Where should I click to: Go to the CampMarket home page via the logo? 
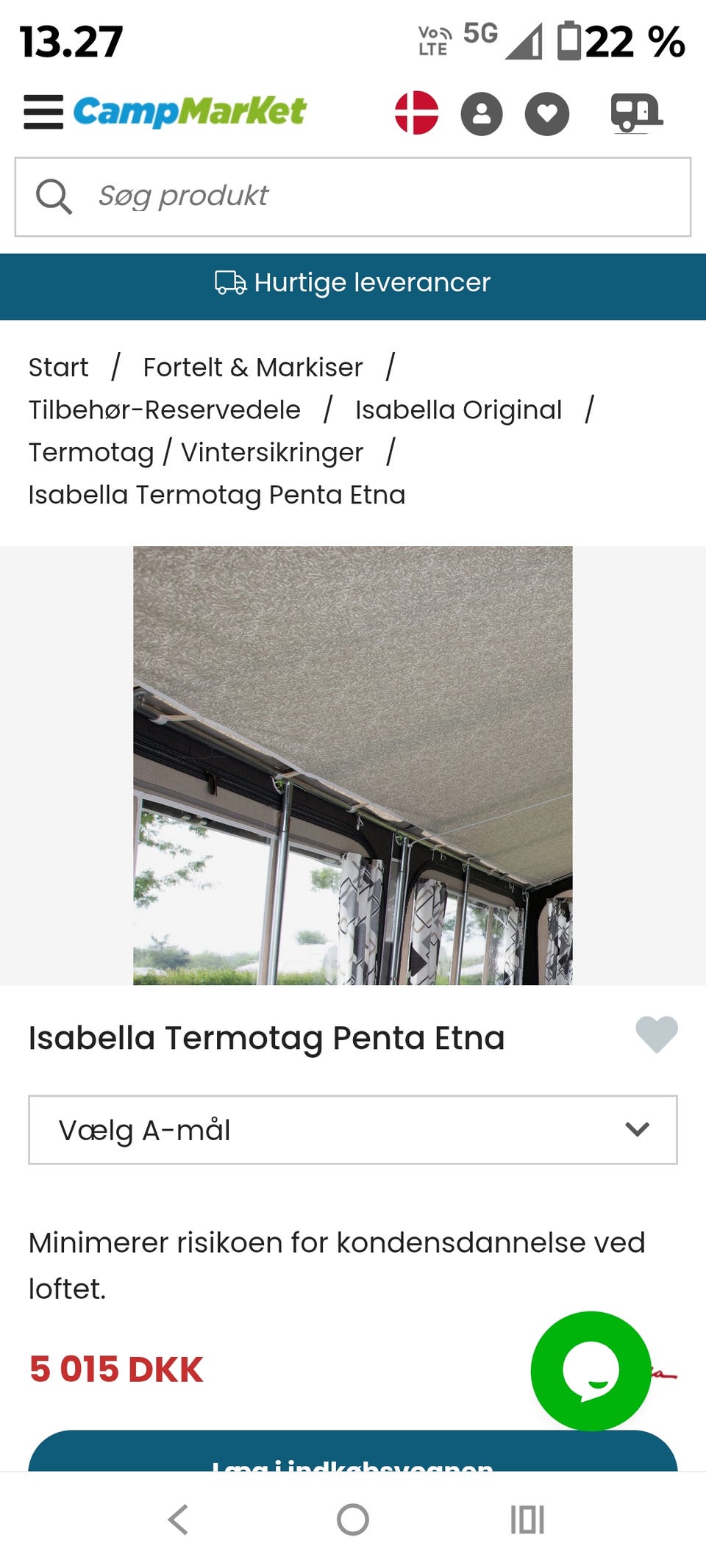(x=190, y=112)
